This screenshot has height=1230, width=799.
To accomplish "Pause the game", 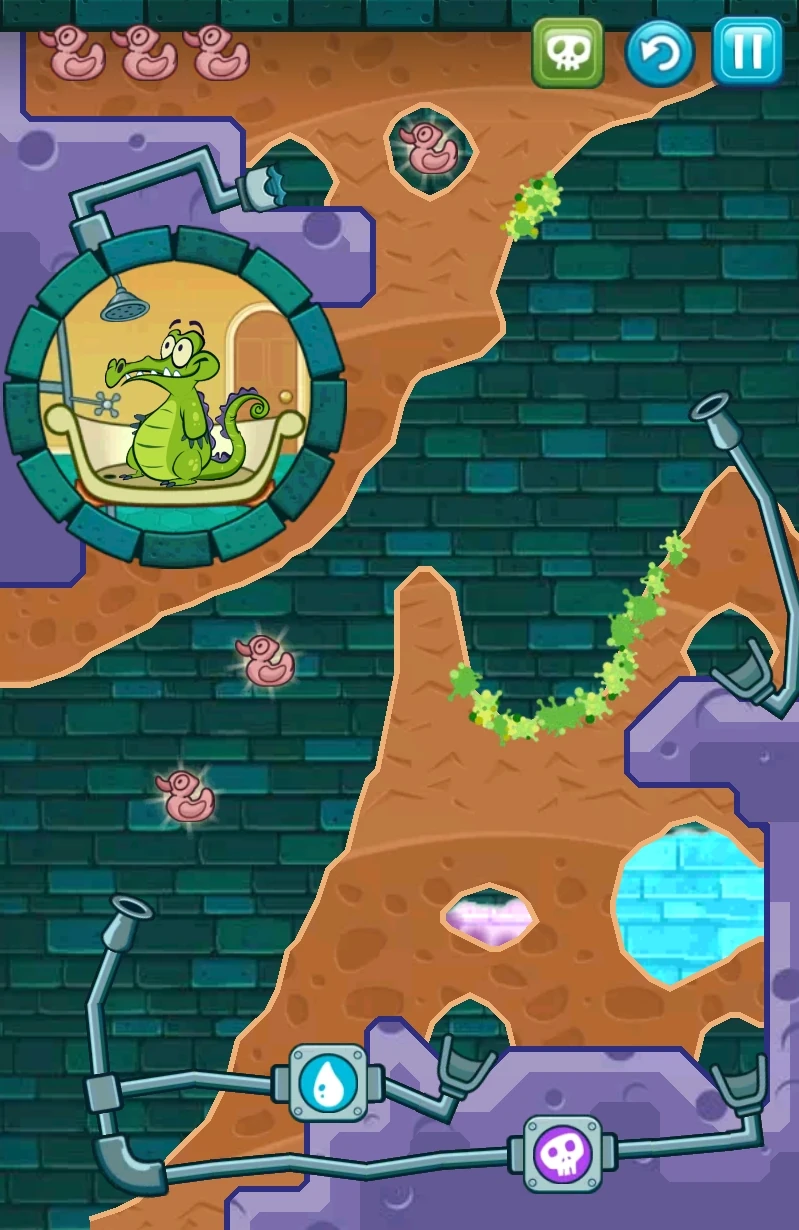I will click(x=747, y=52).
